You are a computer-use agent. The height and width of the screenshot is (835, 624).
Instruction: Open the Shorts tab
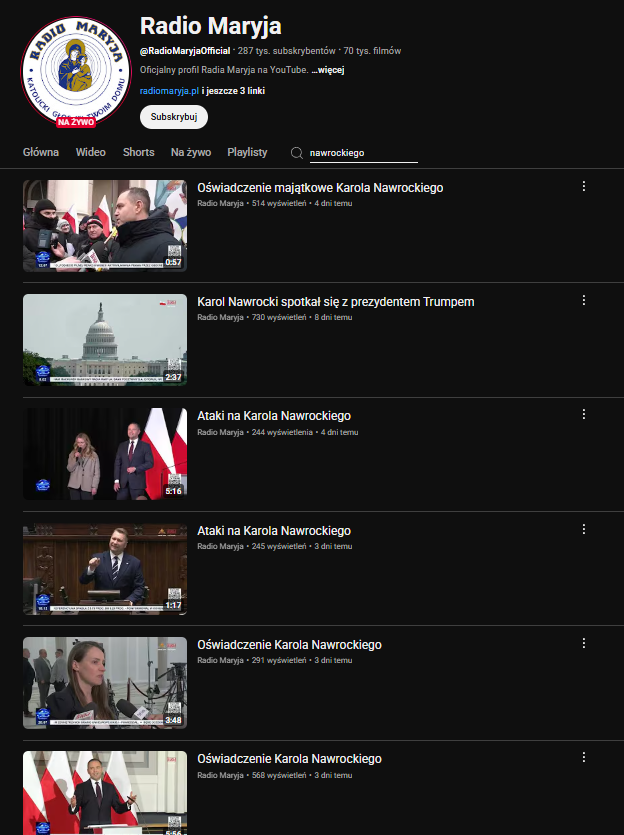tap(139, 152)
